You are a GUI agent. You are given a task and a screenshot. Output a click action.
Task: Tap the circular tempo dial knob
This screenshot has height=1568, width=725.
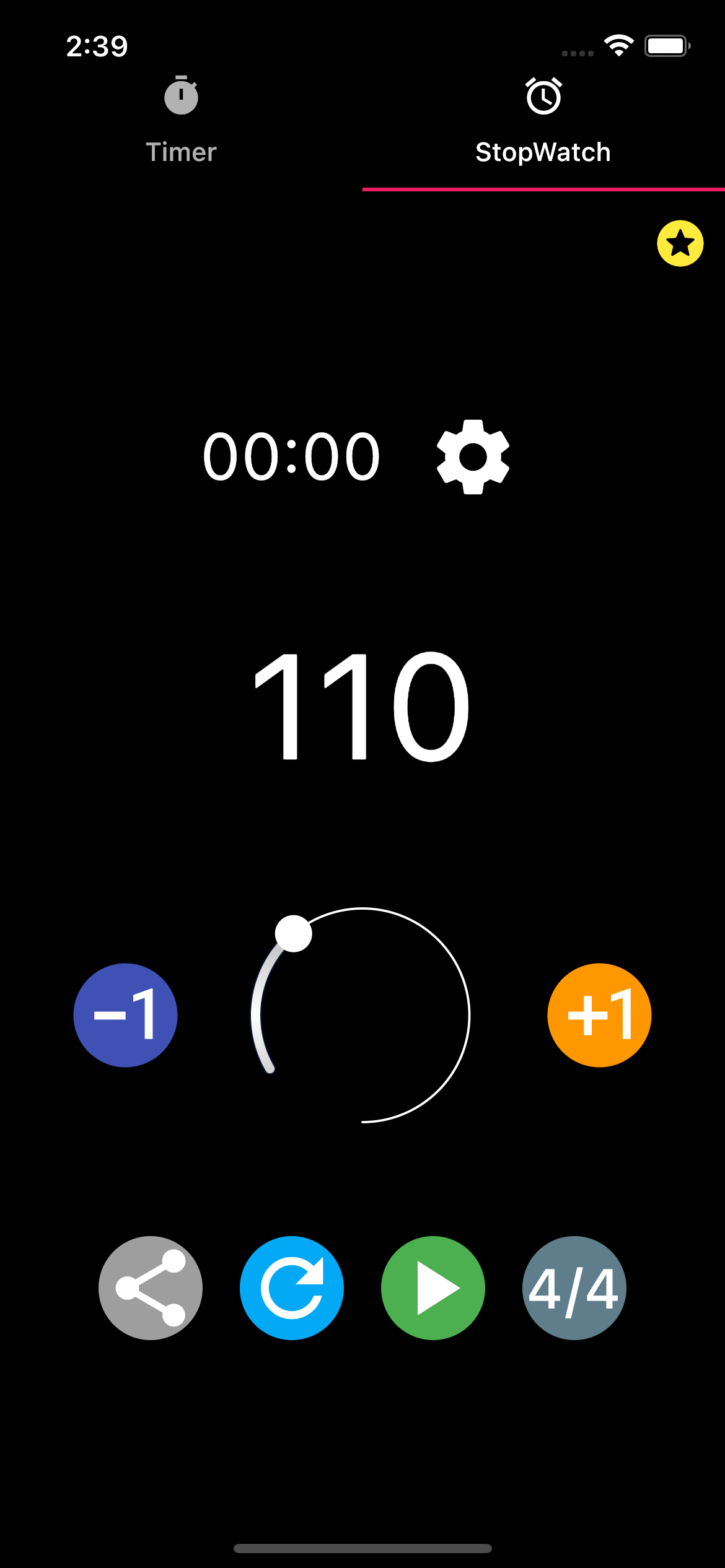click(x=293, y=933)
